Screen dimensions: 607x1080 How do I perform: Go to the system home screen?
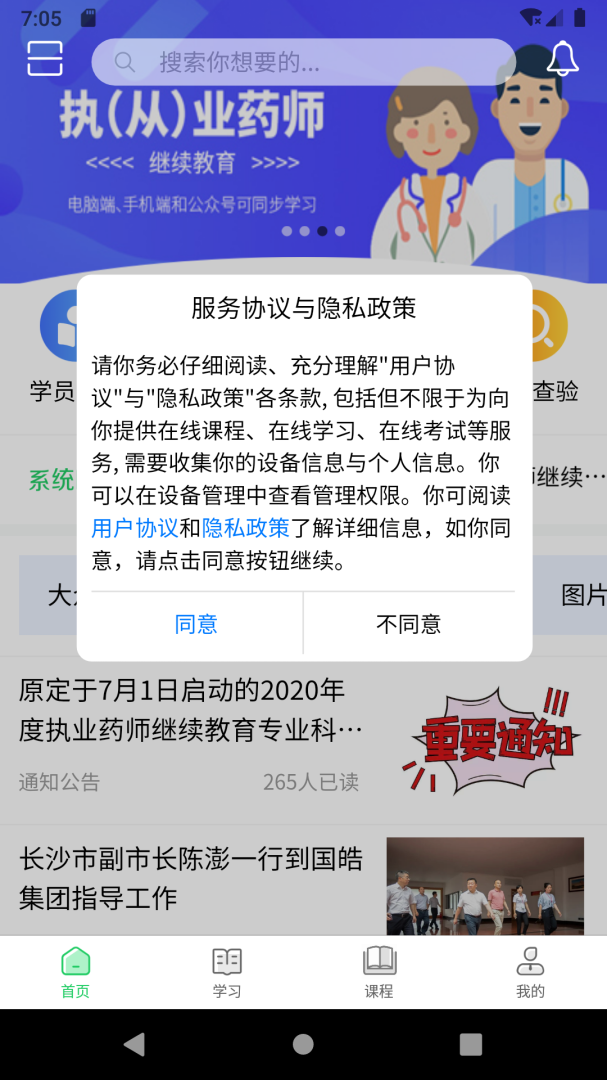[303, 1044]
